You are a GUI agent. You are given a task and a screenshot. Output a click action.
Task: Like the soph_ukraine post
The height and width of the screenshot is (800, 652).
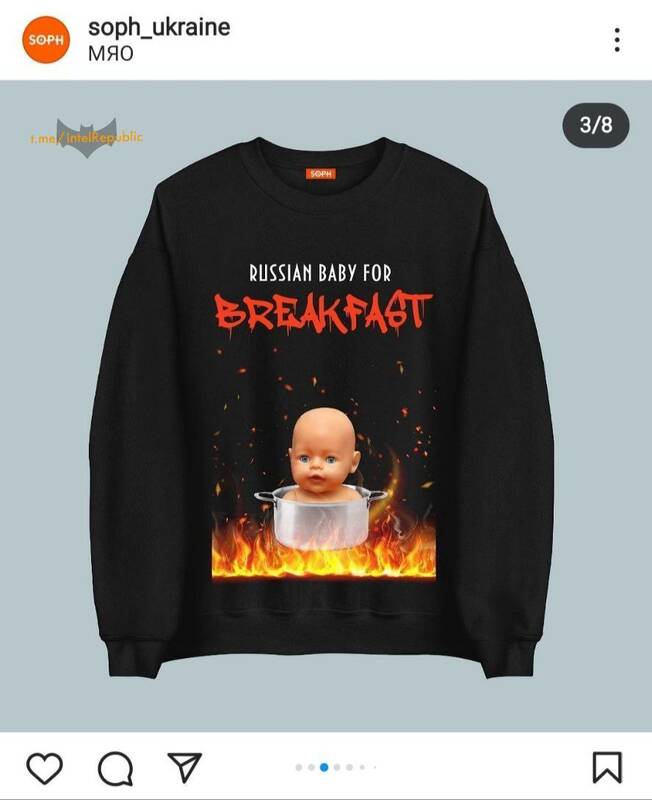point(44,768)
